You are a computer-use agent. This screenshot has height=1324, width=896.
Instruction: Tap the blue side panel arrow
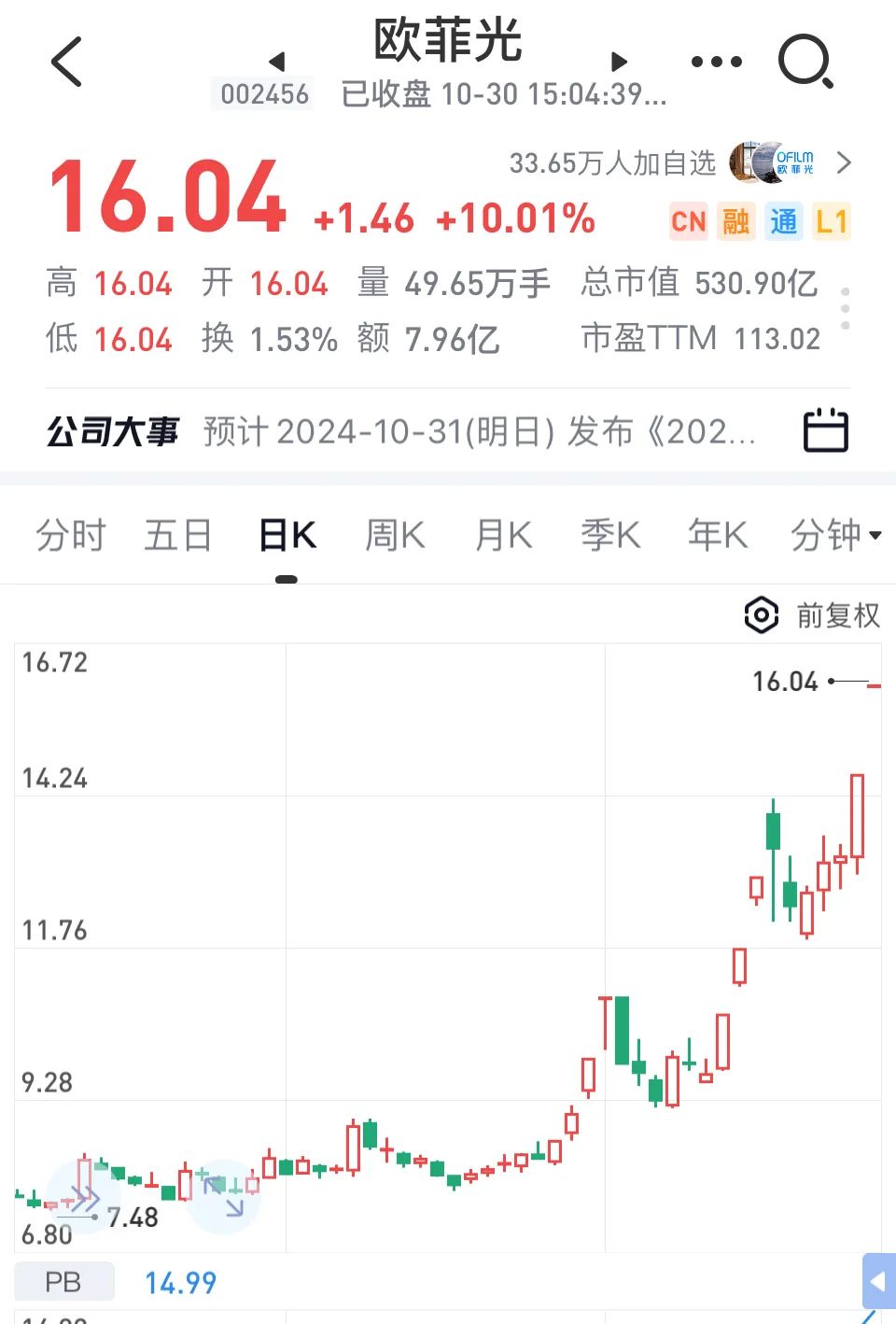click(x=878, y=1282)
